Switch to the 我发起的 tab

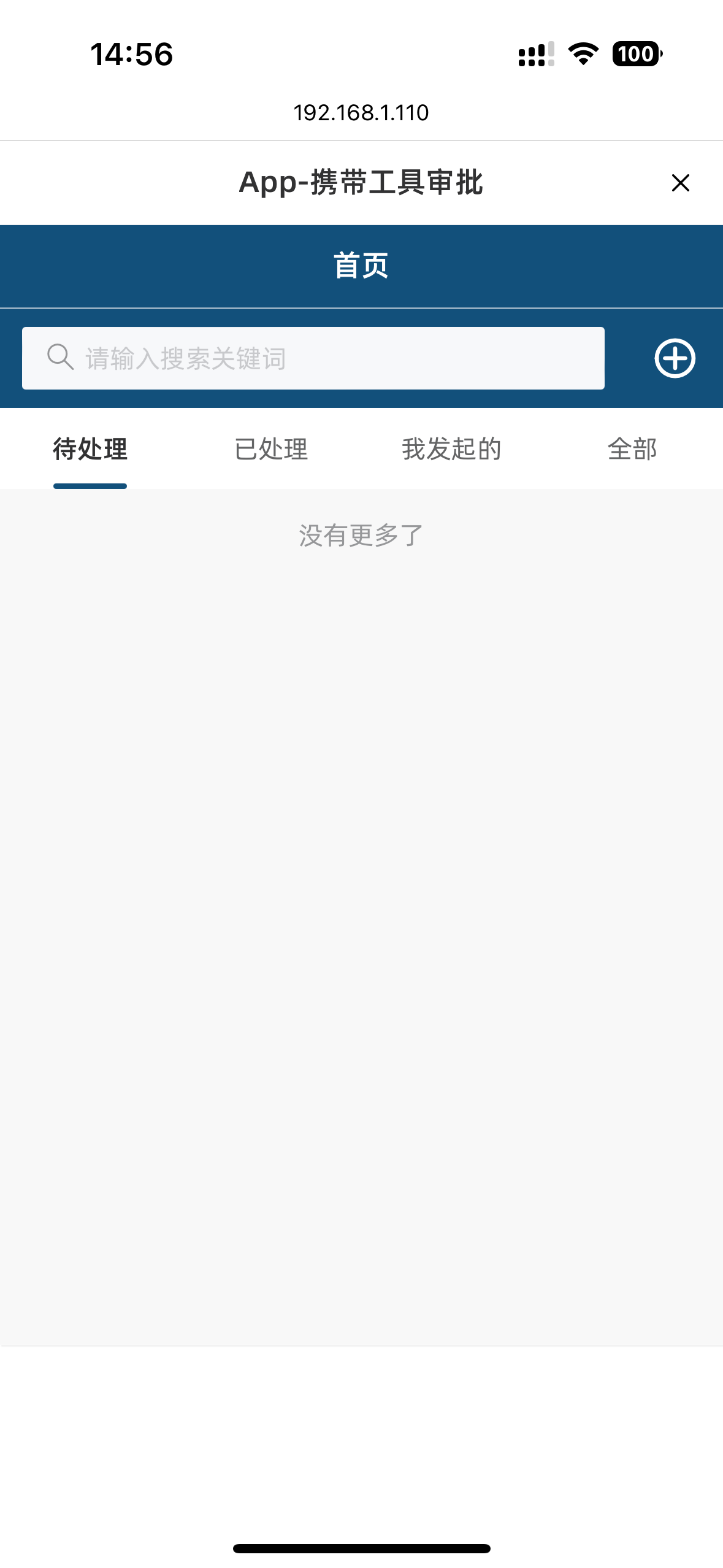452,448
